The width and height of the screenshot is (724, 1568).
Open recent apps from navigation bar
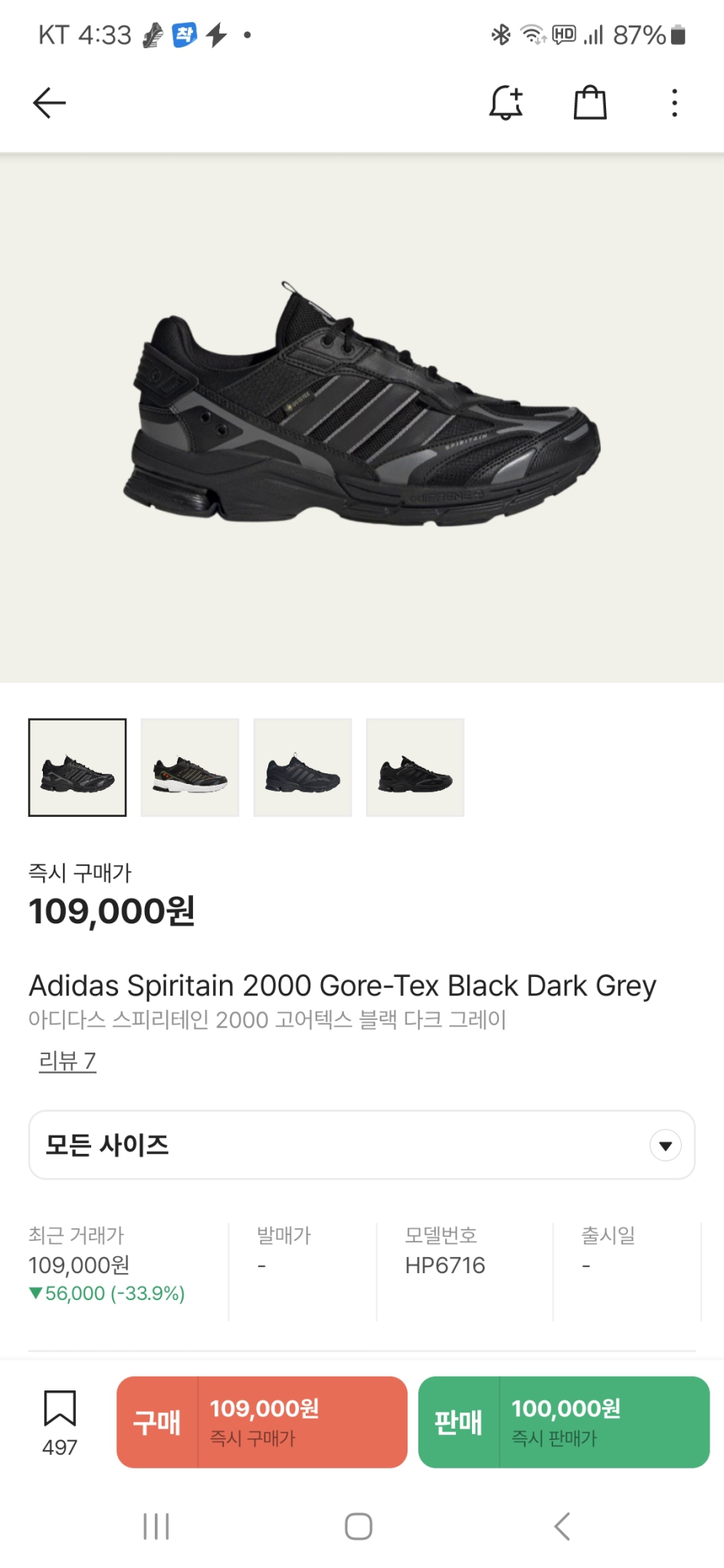(156, 1526)
